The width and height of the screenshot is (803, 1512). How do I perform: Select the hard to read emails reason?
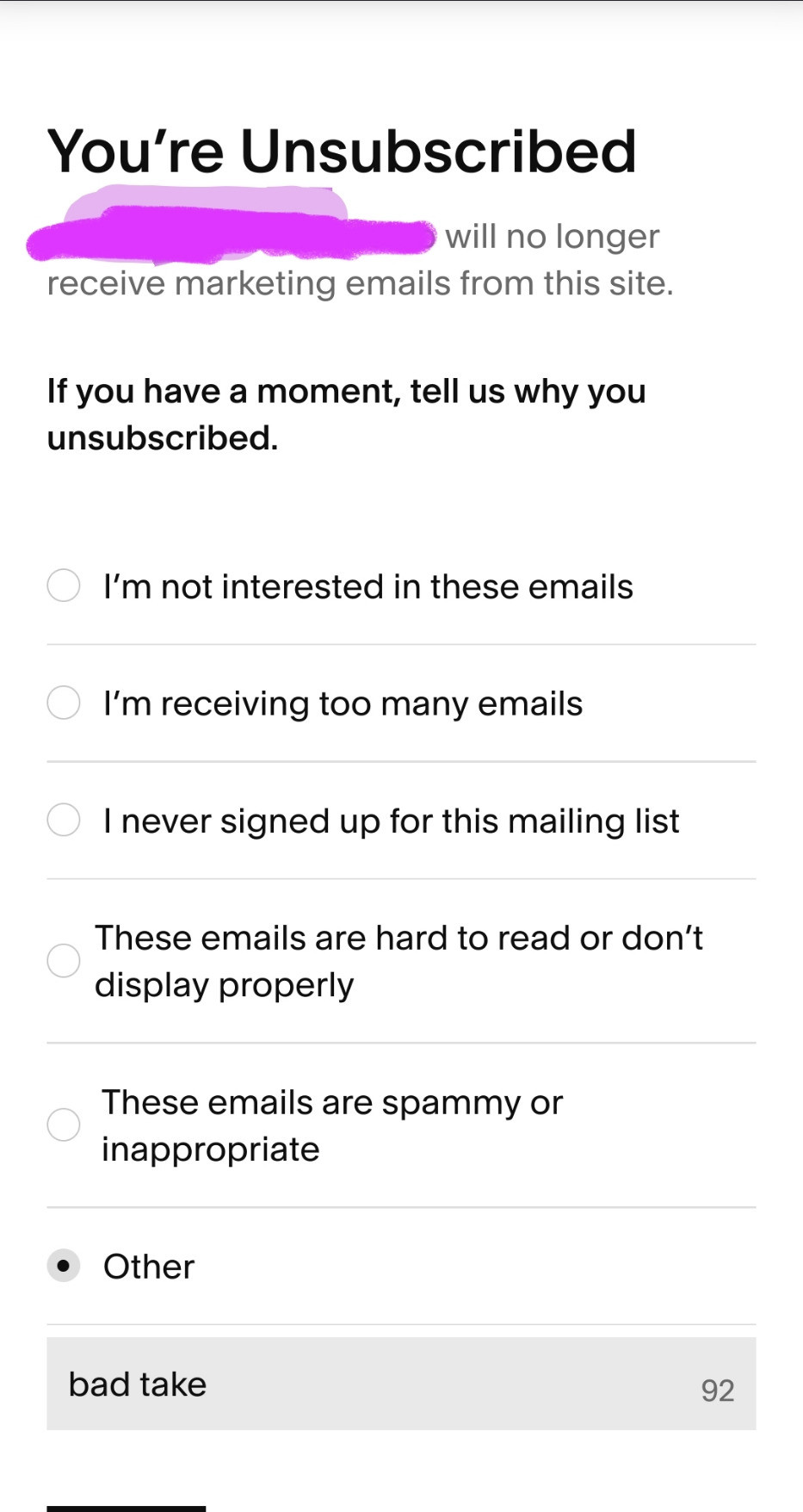(x=64, y=960)
